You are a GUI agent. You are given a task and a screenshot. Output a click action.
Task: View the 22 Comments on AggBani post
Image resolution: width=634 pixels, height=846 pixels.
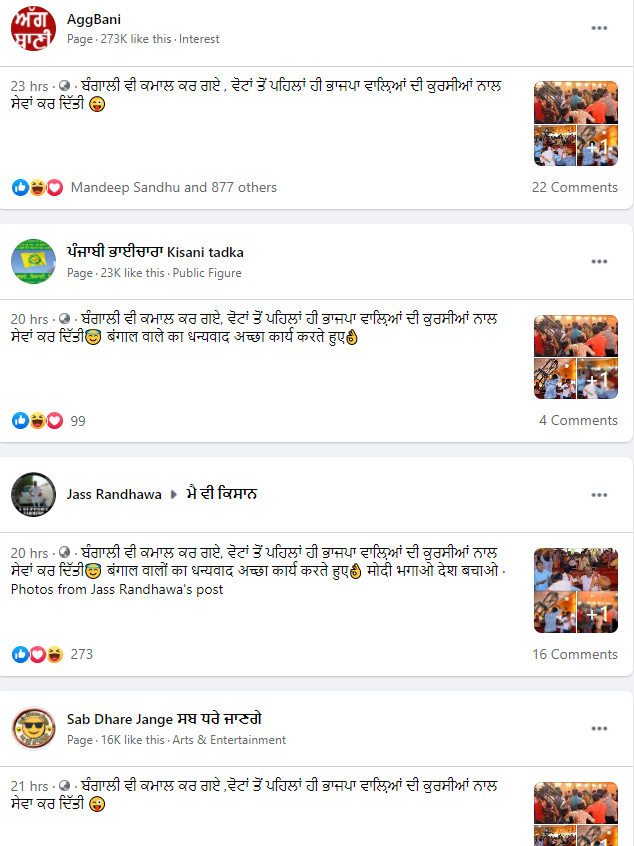coord(574,187)
